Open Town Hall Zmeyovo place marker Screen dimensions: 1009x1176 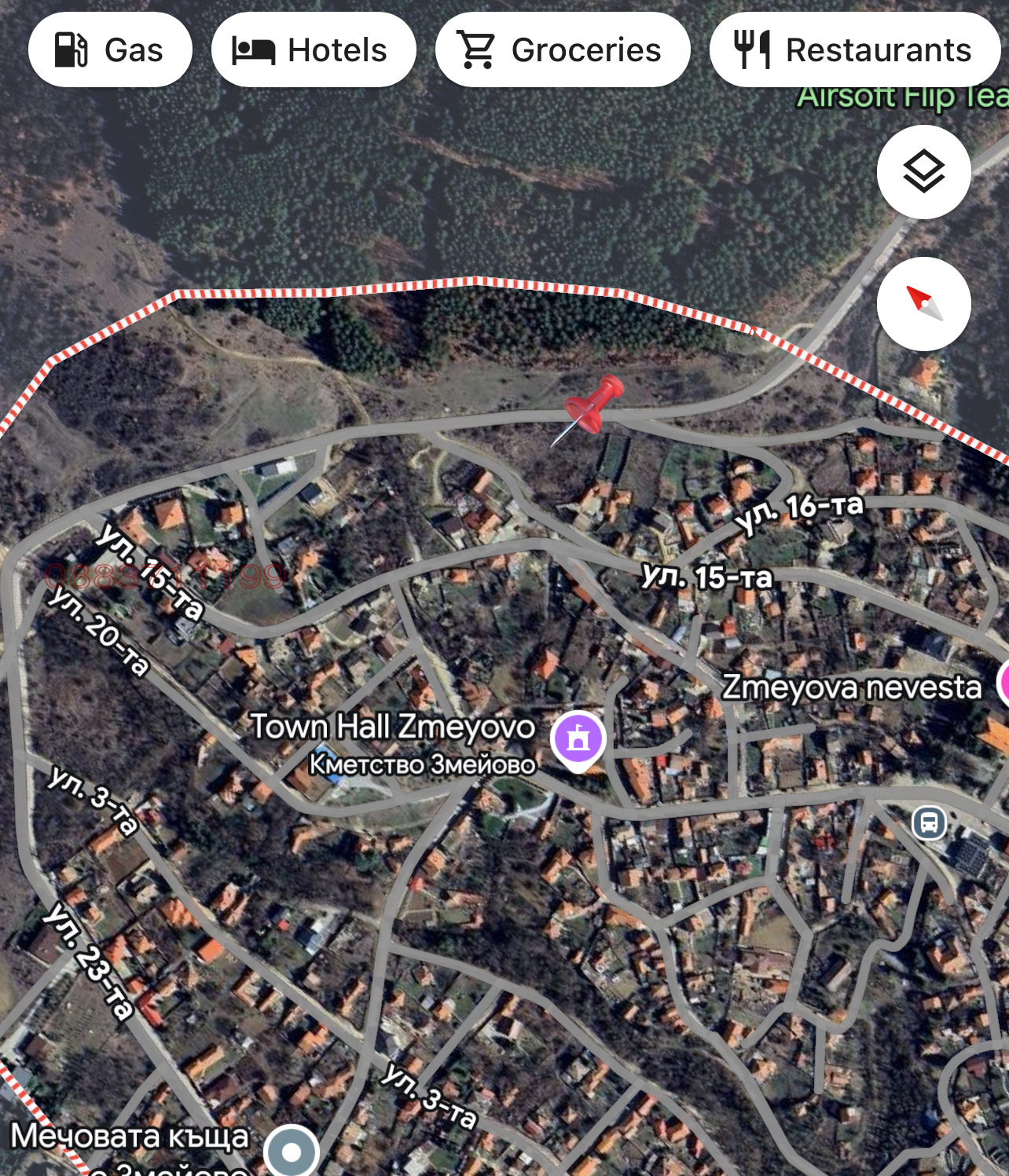pyautogui.click(x=578, y=739)
